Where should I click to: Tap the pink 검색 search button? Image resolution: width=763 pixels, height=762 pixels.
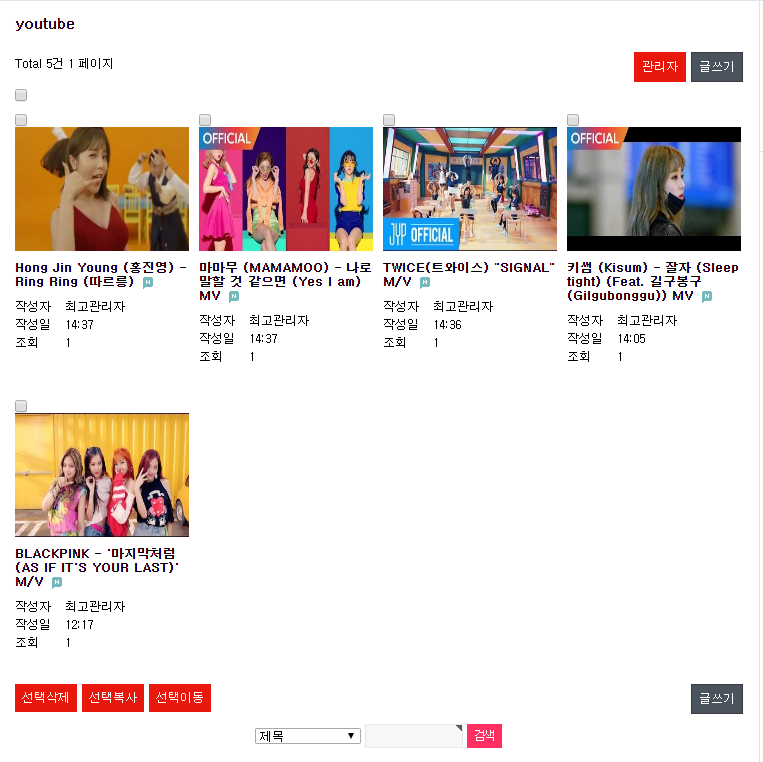pos(484,736)
